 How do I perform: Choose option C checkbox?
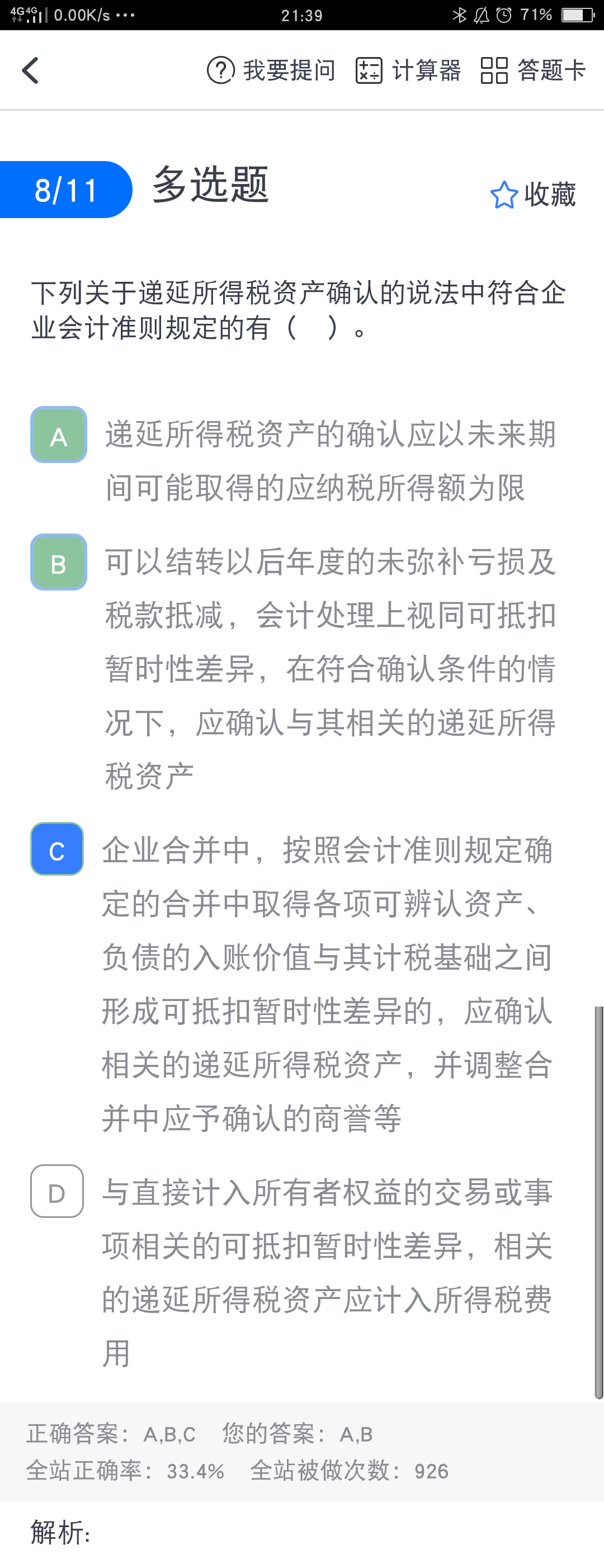(x=57, y=849)
